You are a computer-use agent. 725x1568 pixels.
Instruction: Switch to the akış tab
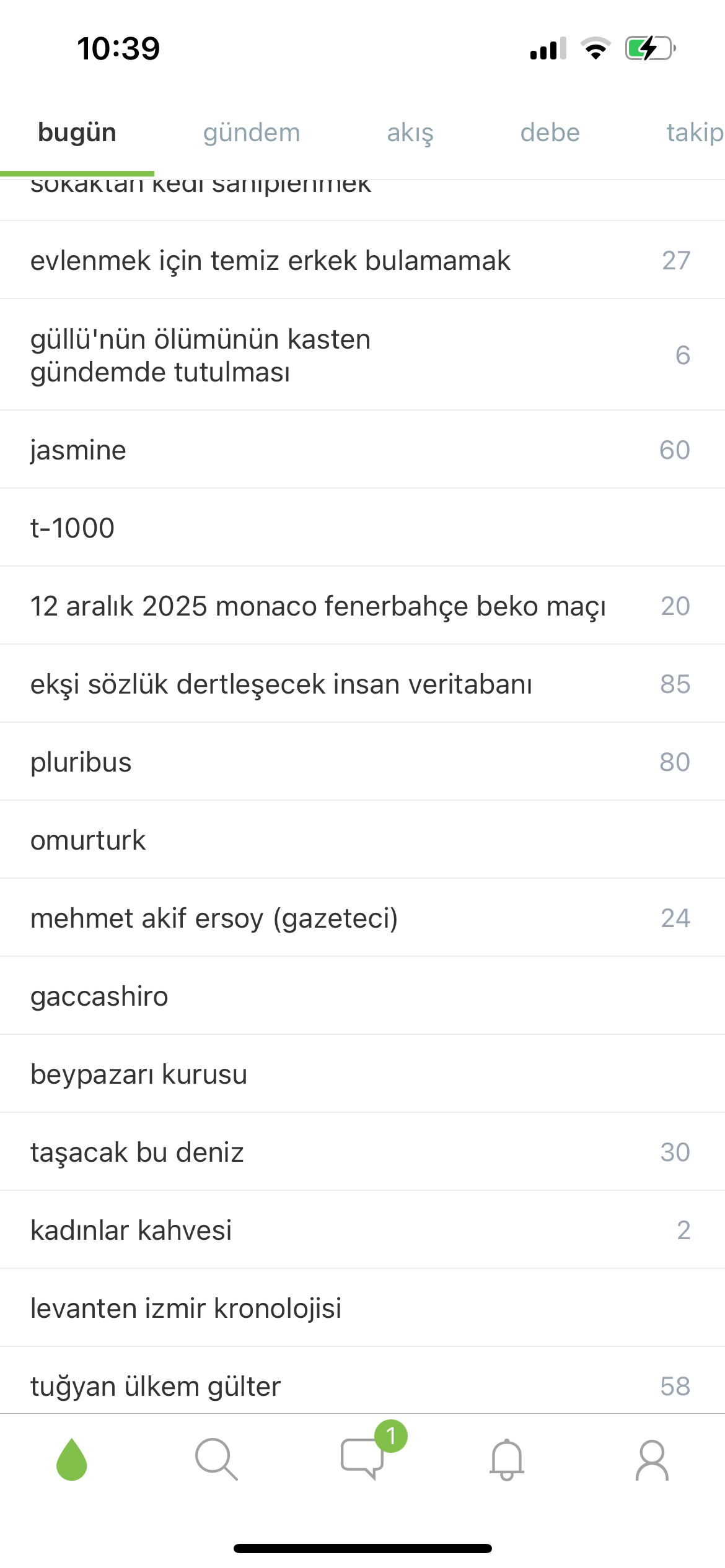[x=410, y=133]
